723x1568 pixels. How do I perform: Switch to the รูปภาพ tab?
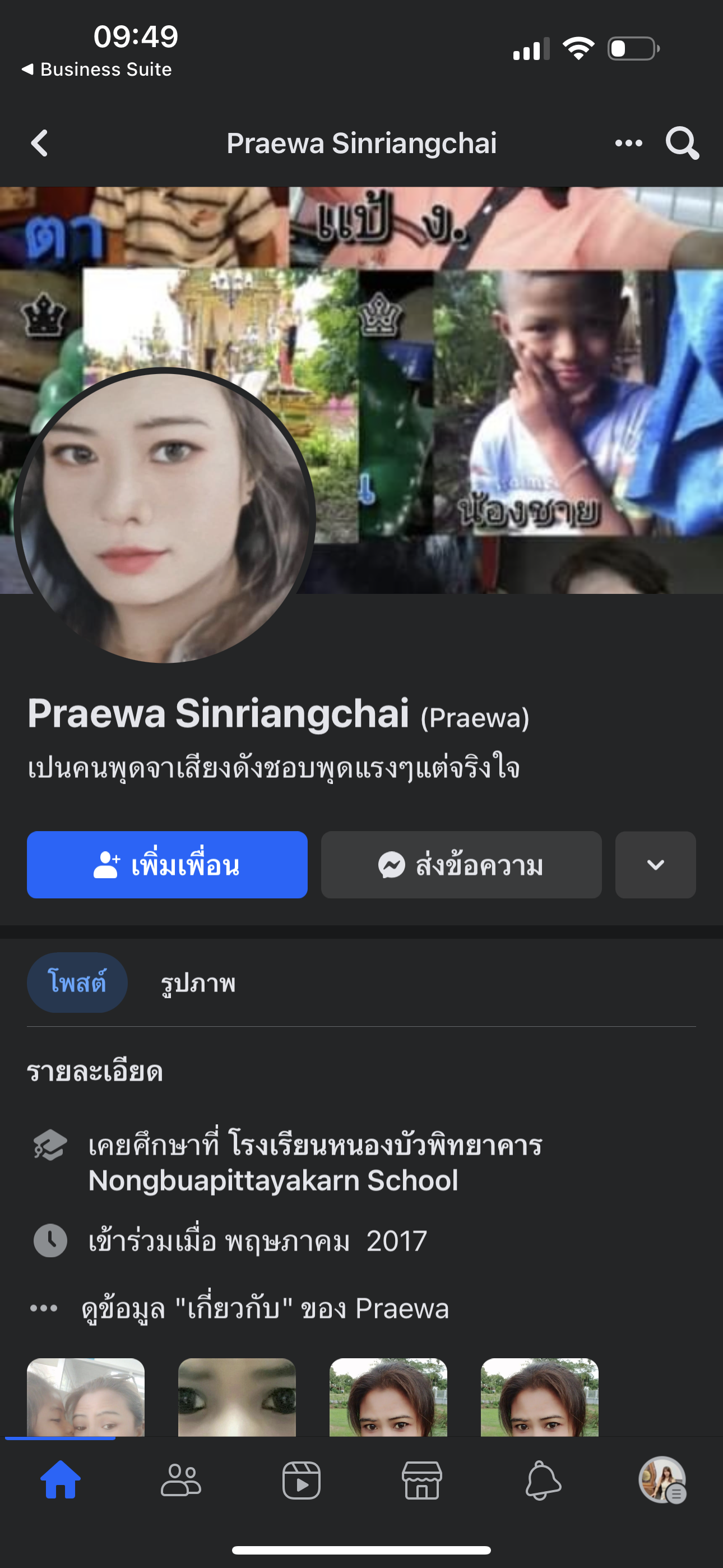[x=198, y=984]
